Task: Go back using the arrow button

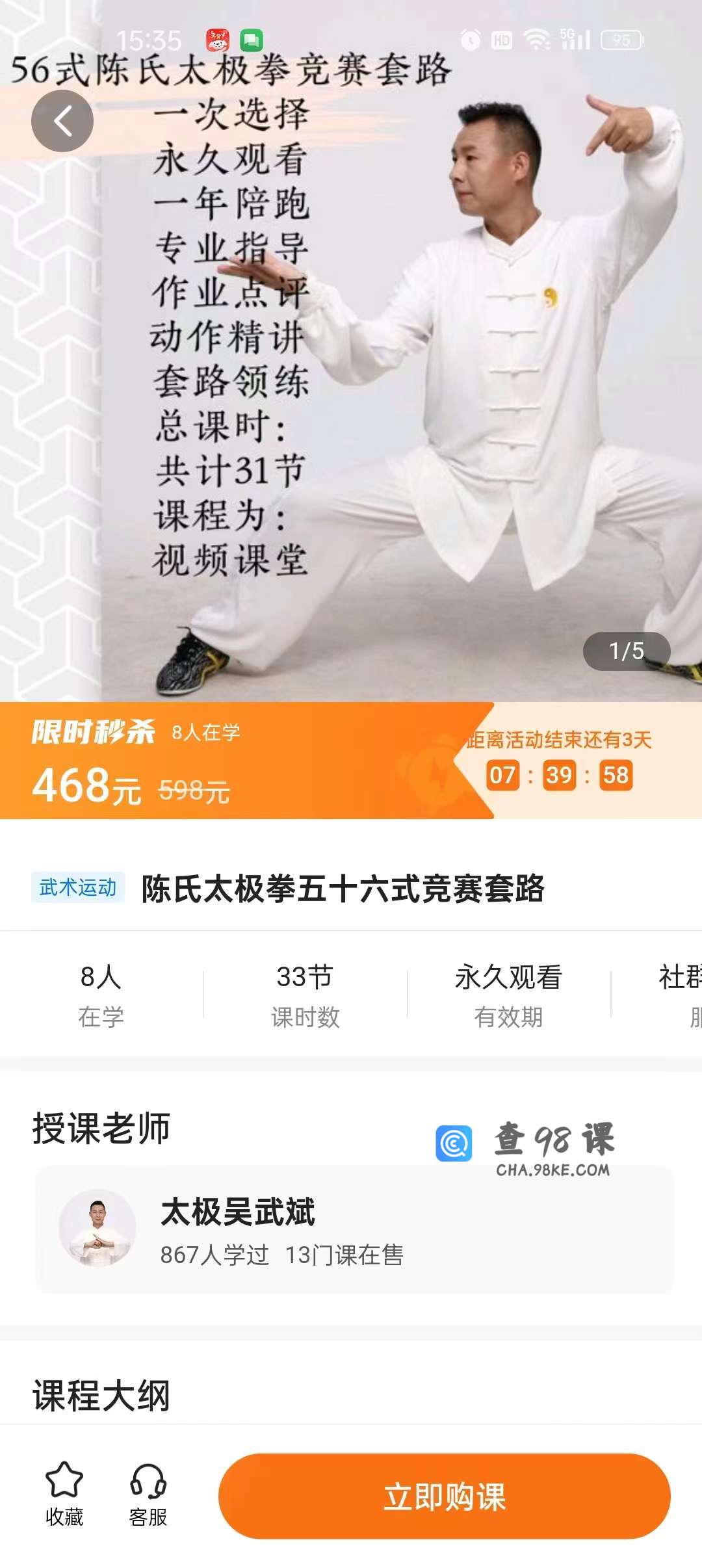Action: click(62, 121)
